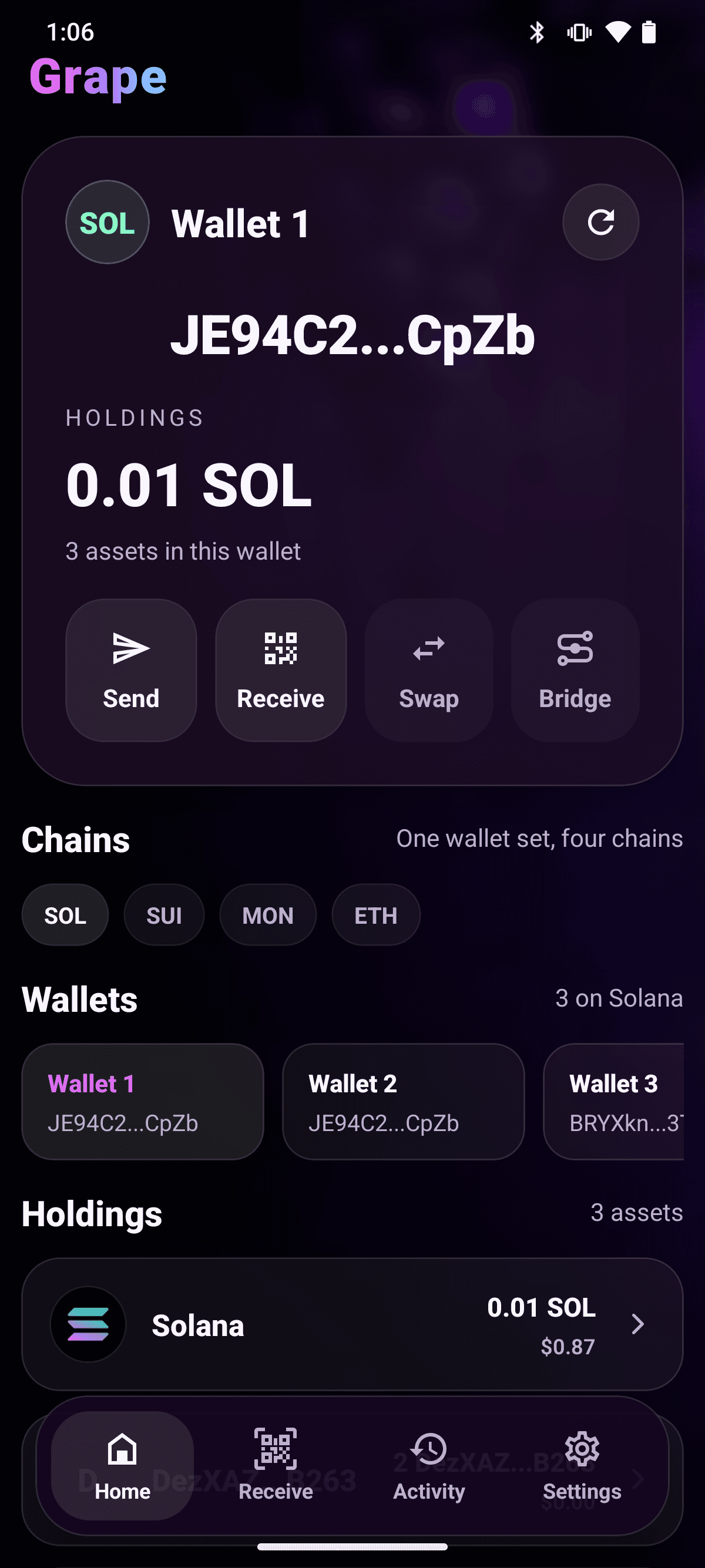Image resolution: width=705 pixels, height=1568 pixels.
Task: Tap the SOL token badge avatar
Action: (x=107, y=221)
